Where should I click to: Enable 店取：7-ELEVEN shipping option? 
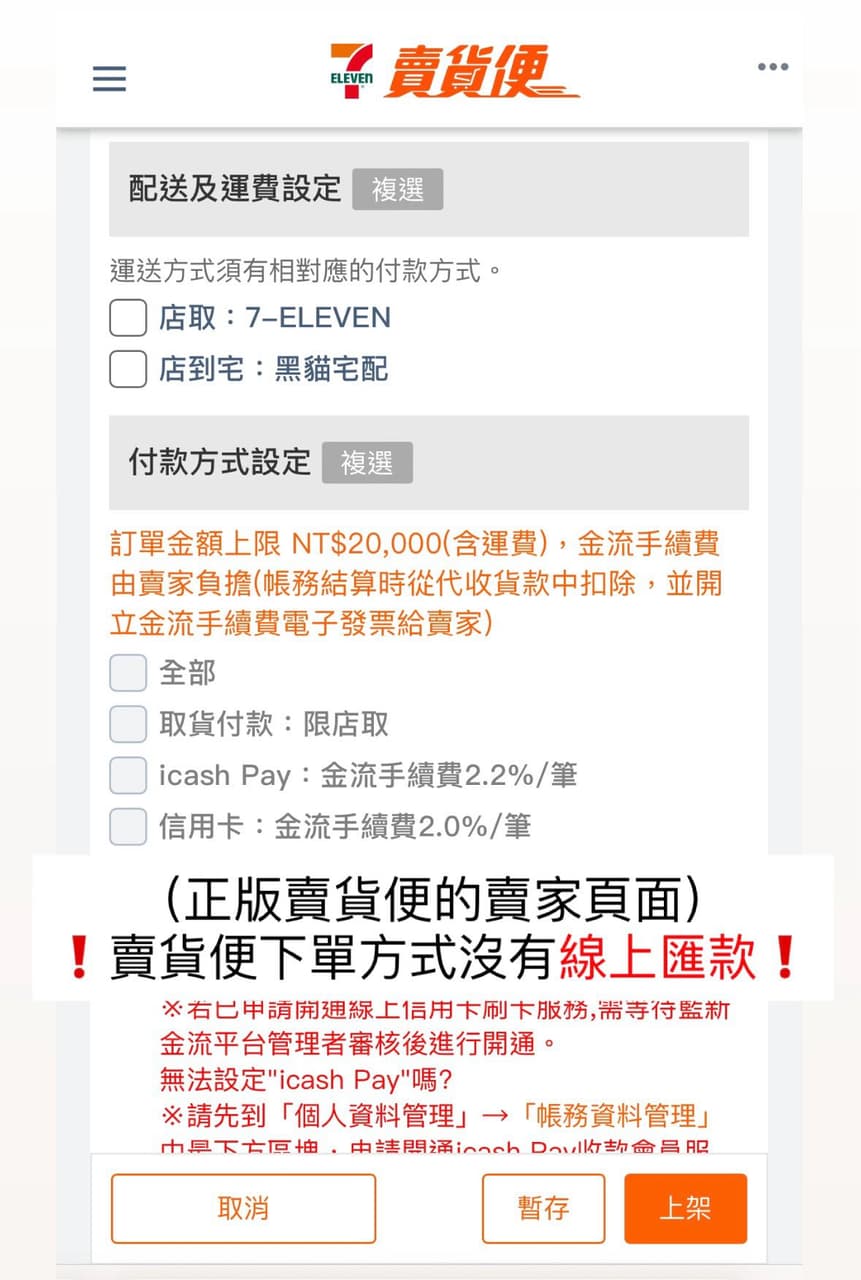(x=127, y=317)
